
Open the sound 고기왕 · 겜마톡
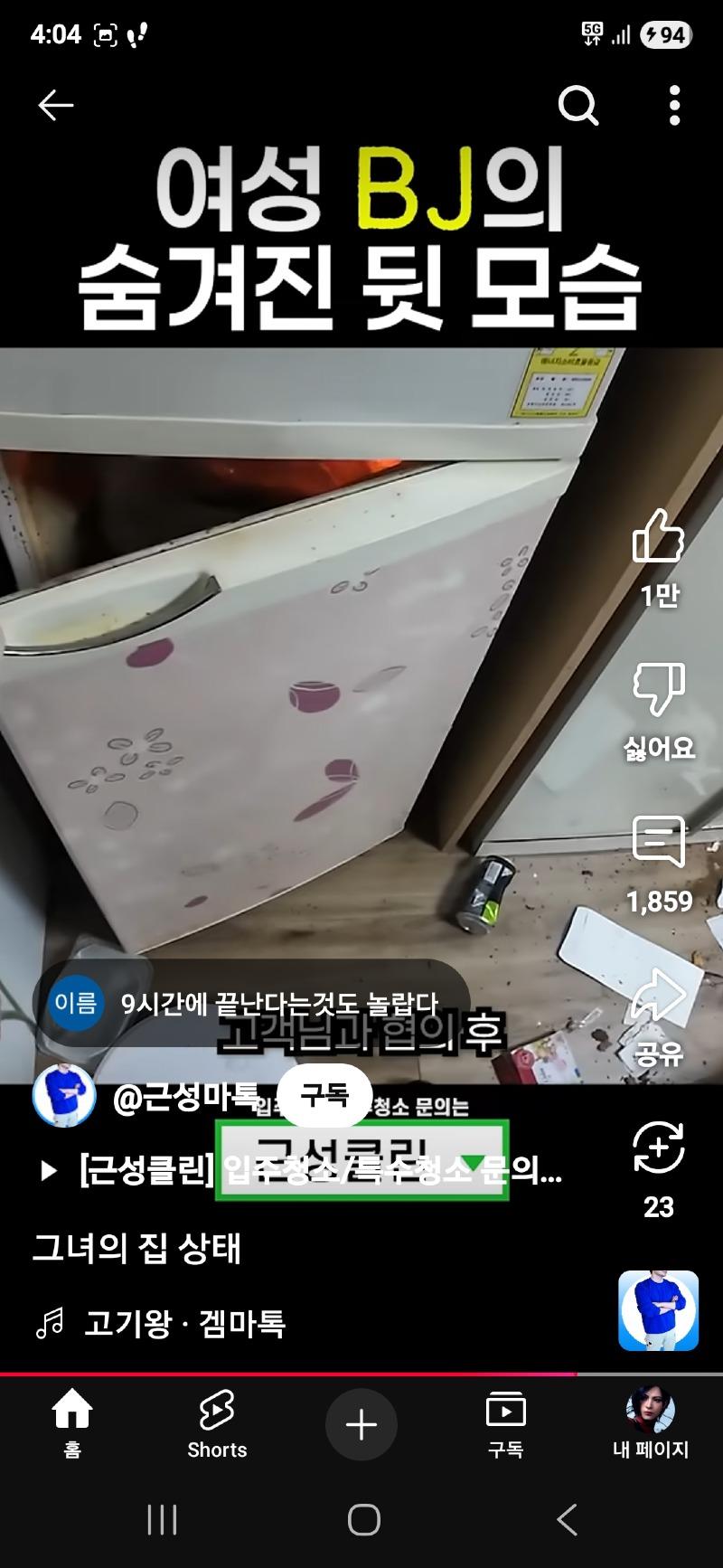point(184,1324)
